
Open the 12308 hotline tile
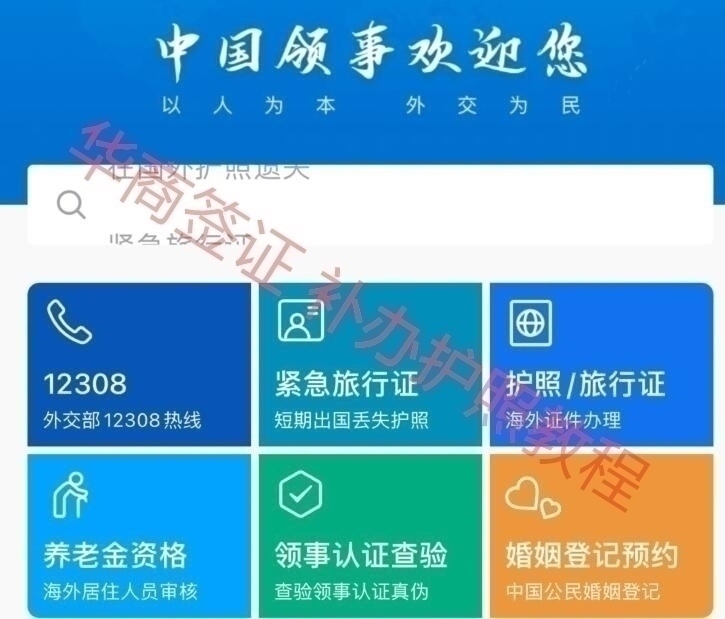[139, 365]
